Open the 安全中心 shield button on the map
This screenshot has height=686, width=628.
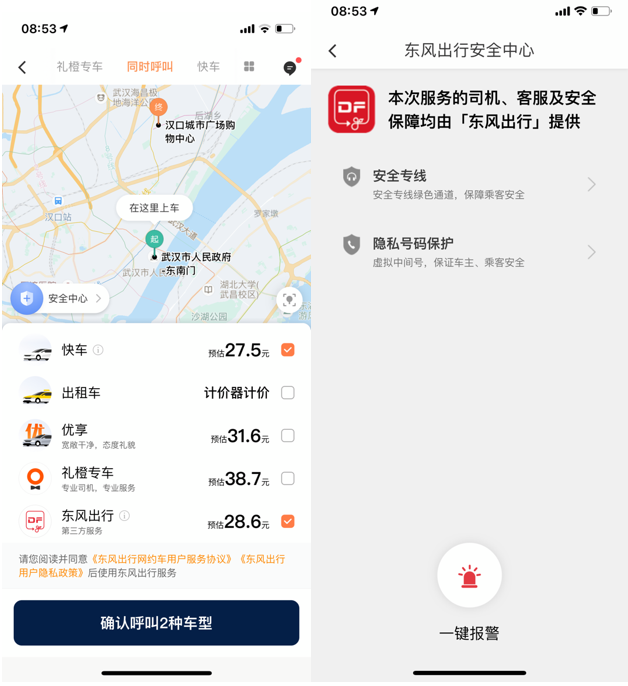58,298
